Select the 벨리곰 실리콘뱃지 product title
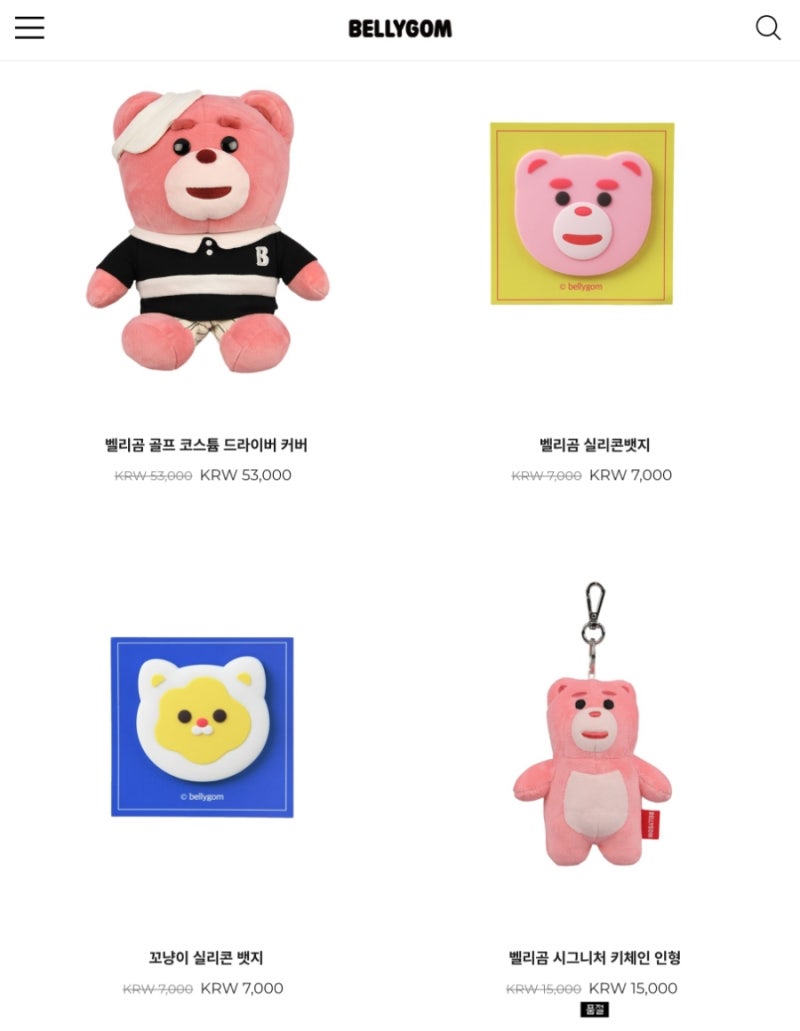The height and width of the screenshot is (1031, 800). 594,445
